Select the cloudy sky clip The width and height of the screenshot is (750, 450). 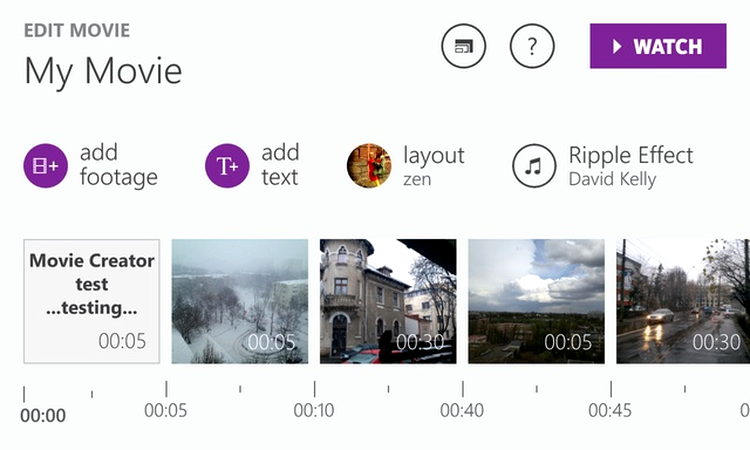pyautogui.click(x=536, y=301)
